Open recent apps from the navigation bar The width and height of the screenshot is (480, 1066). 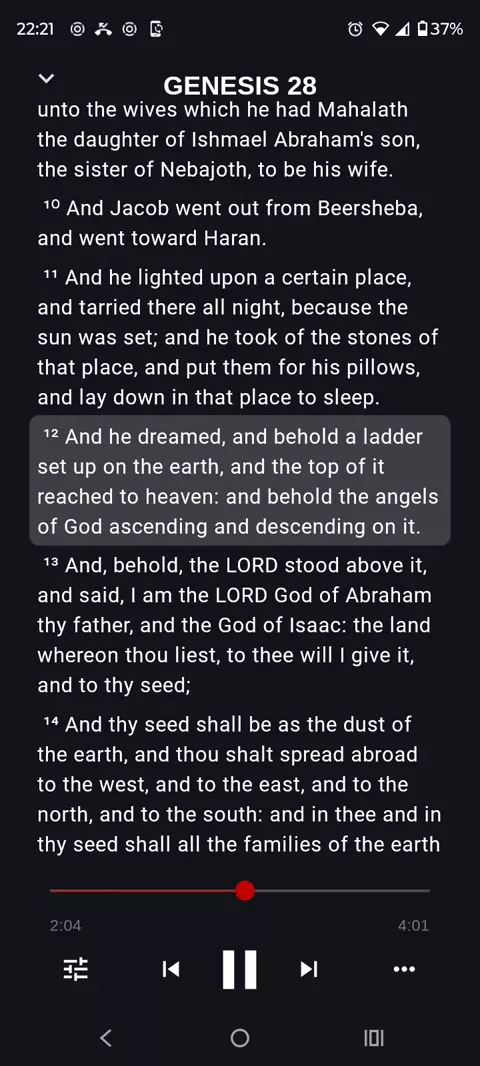tap(373, 1037)
